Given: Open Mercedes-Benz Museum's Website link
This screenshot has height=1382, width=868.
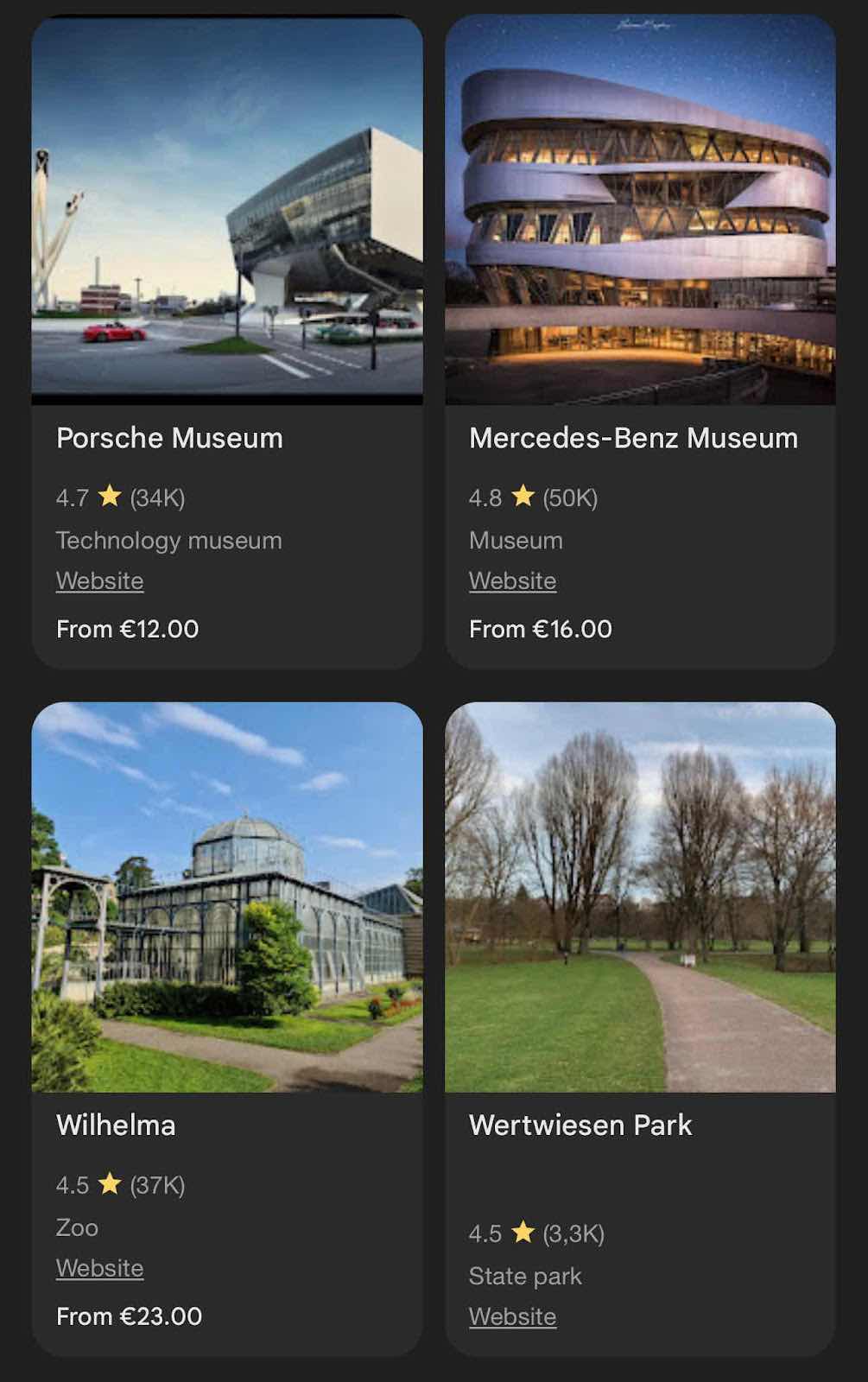Looking at the screenshot, I should 512,580.
